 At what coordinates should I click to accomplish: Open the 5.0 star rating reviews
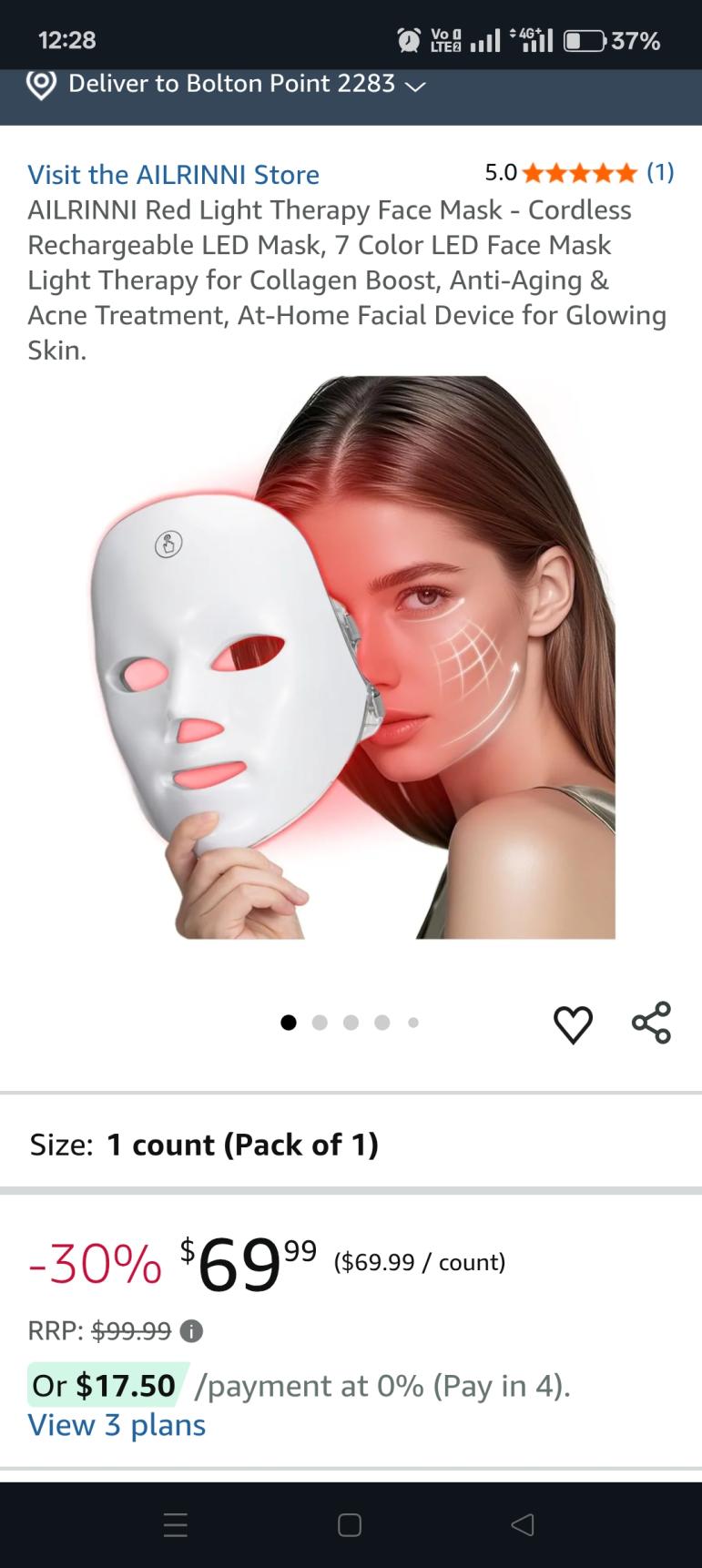click(x=578, y=172)
